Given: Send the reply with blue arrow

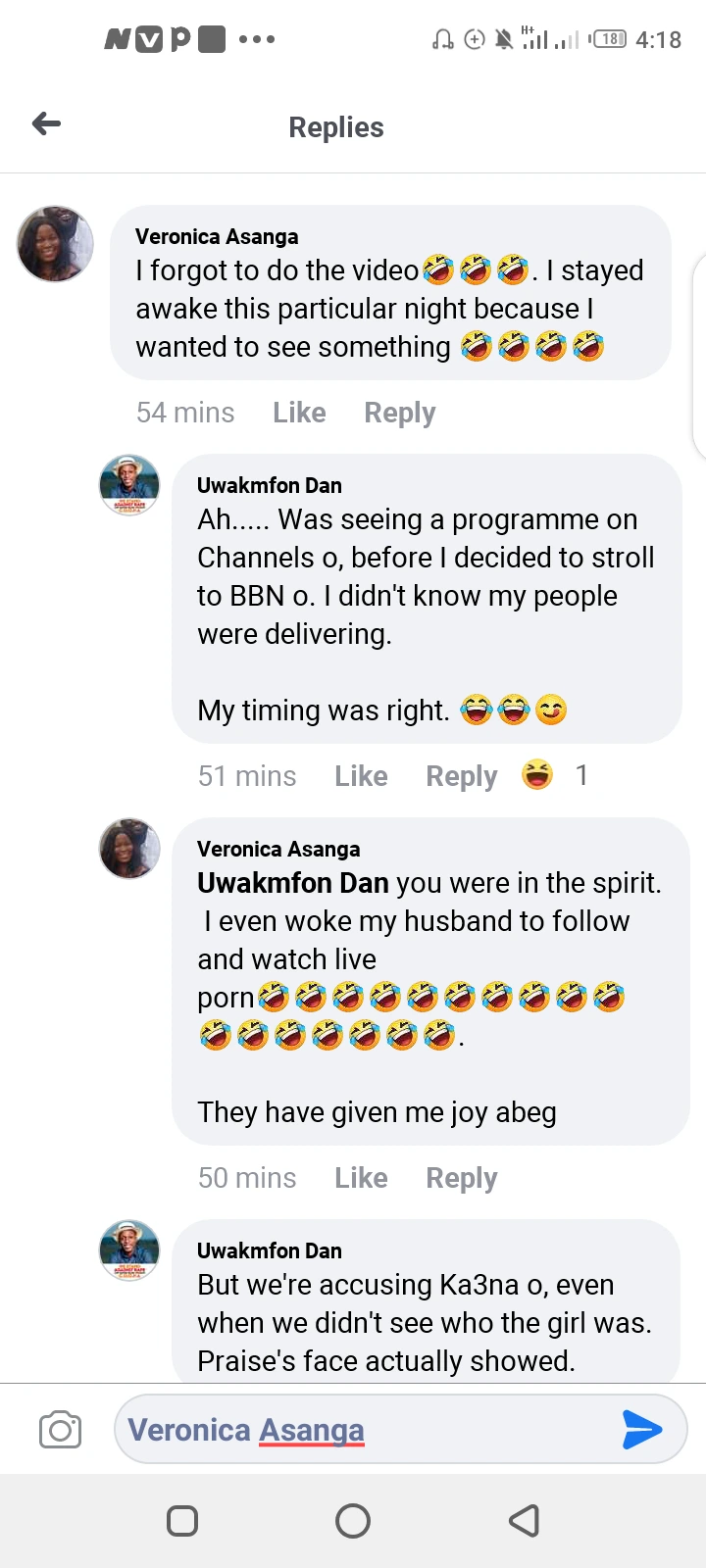Looking at the screenshot, I should pyautogui.click(x=642, y=1430).
